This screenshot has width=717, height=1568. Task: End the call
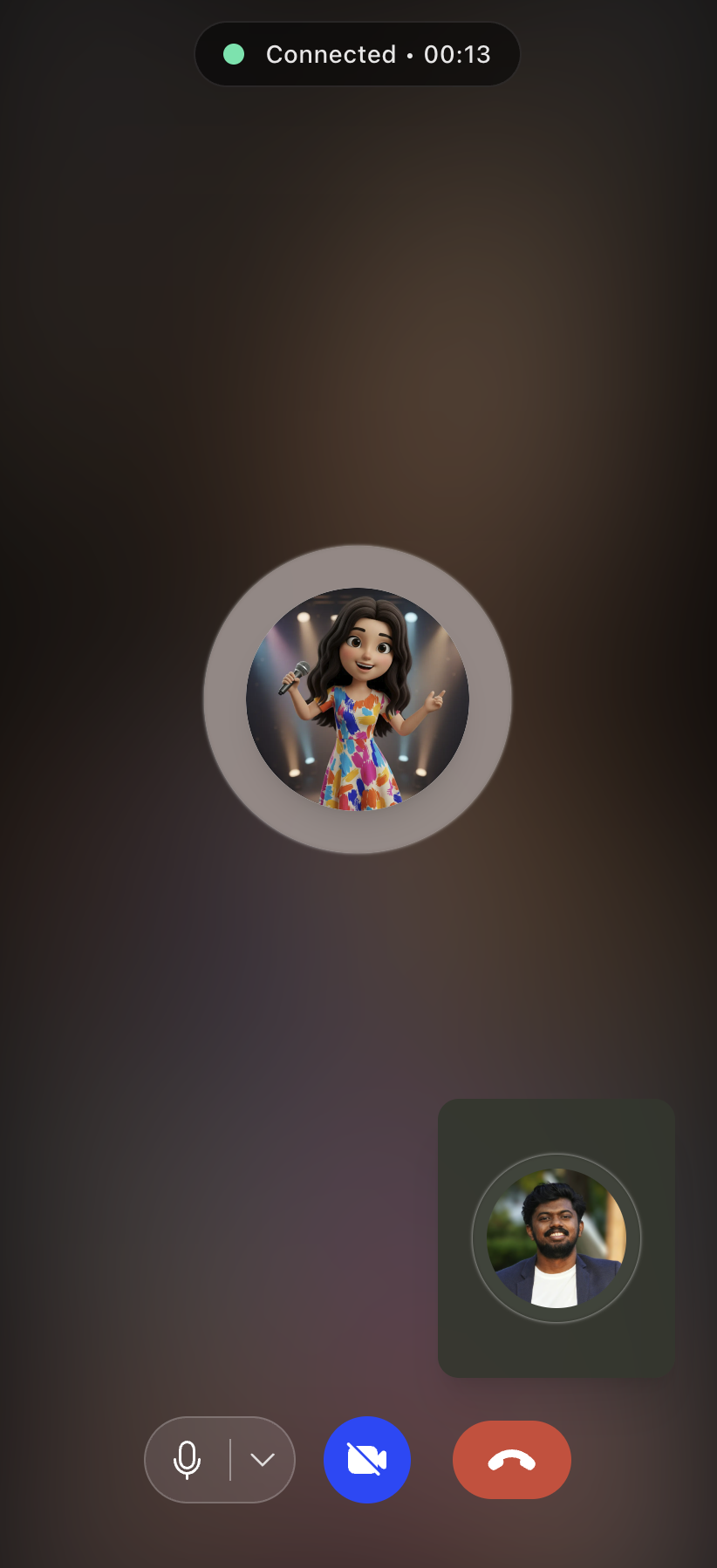pyautogui.click(x=512, y=1460)
